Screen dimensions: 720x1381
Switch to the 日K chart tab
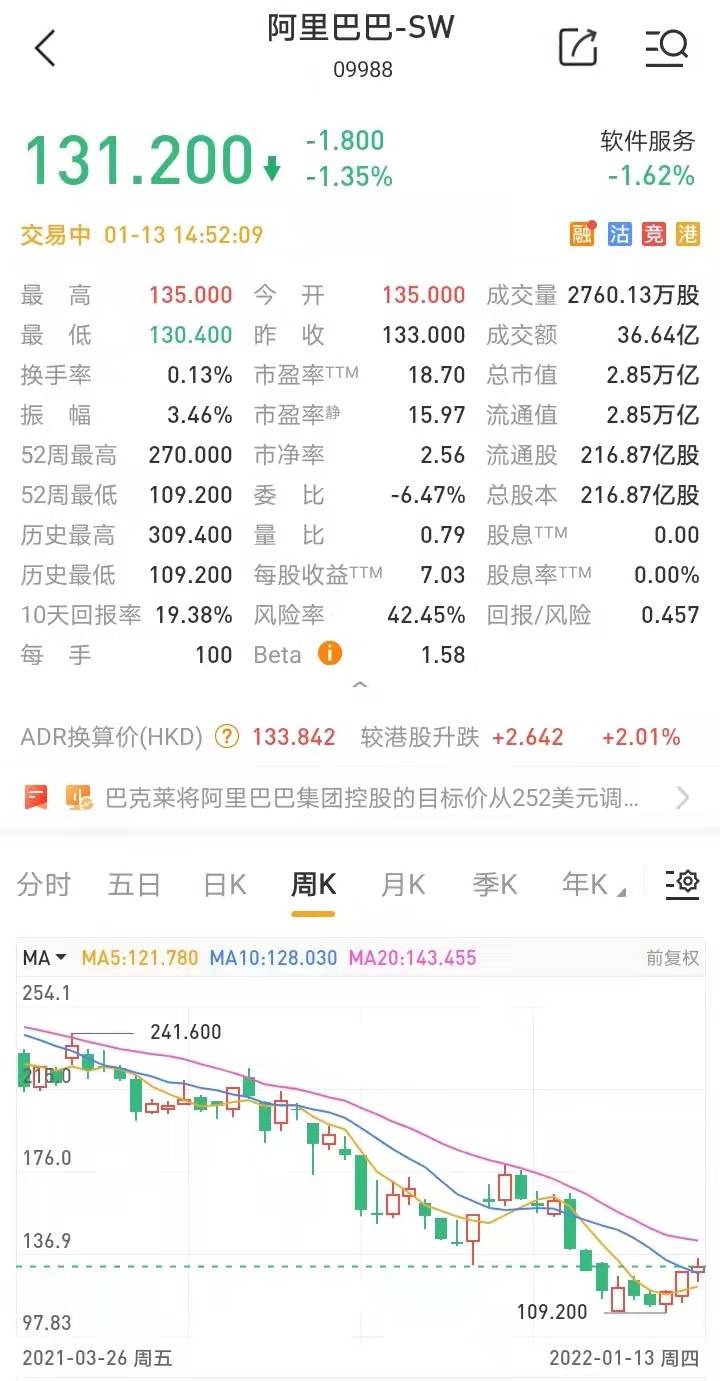click(224, 884)
